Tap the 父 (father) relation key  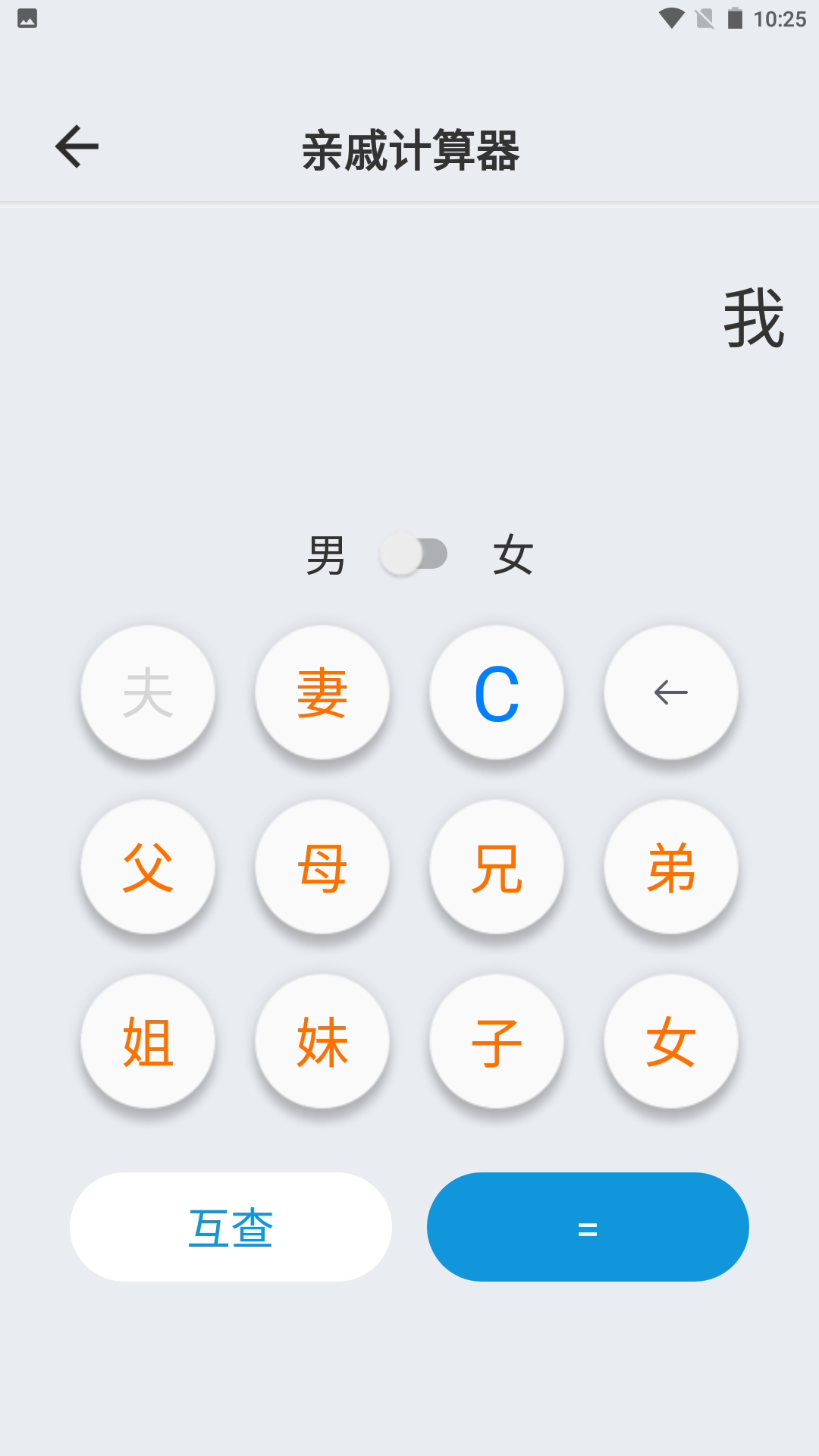[147, 866]
